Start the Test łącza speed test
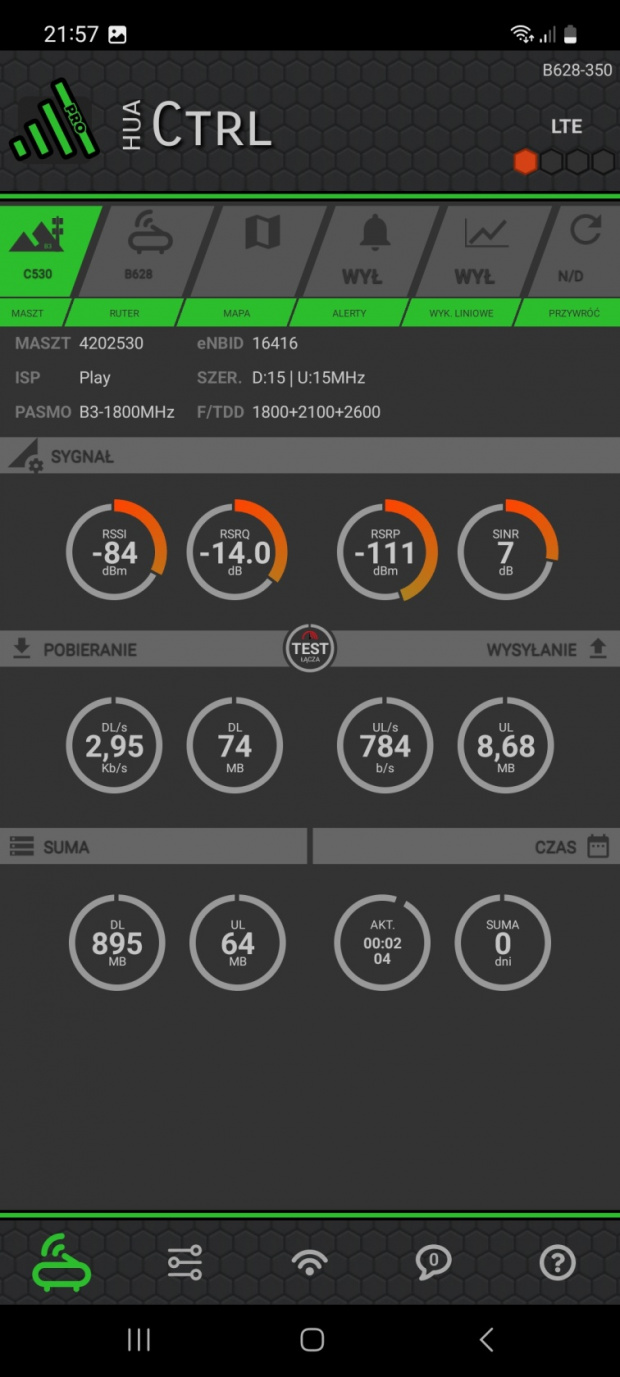Image resolution: width=620 pixels, height=1377 pixels. (309, 649)
